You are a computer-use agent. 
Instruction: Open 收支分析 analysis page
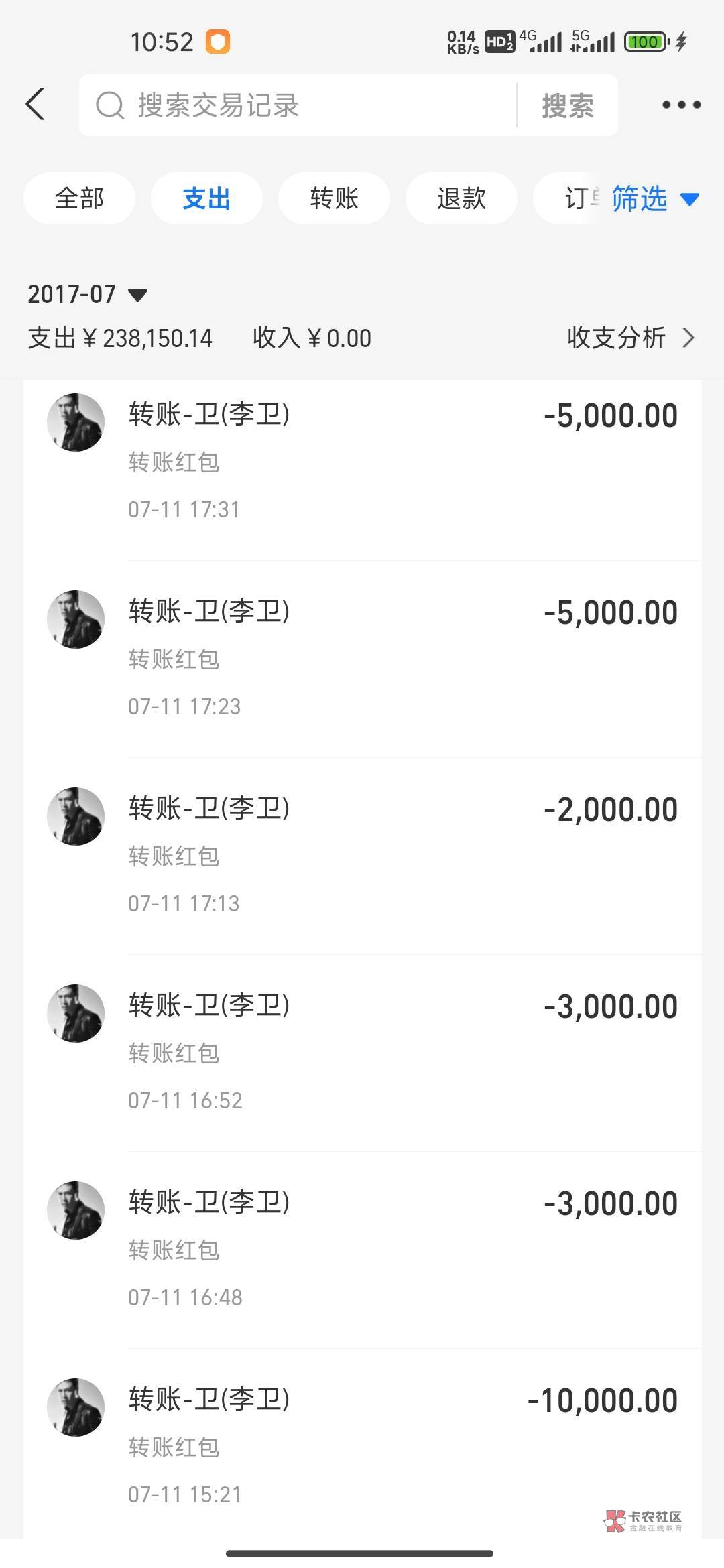click(x=629, y=338)
